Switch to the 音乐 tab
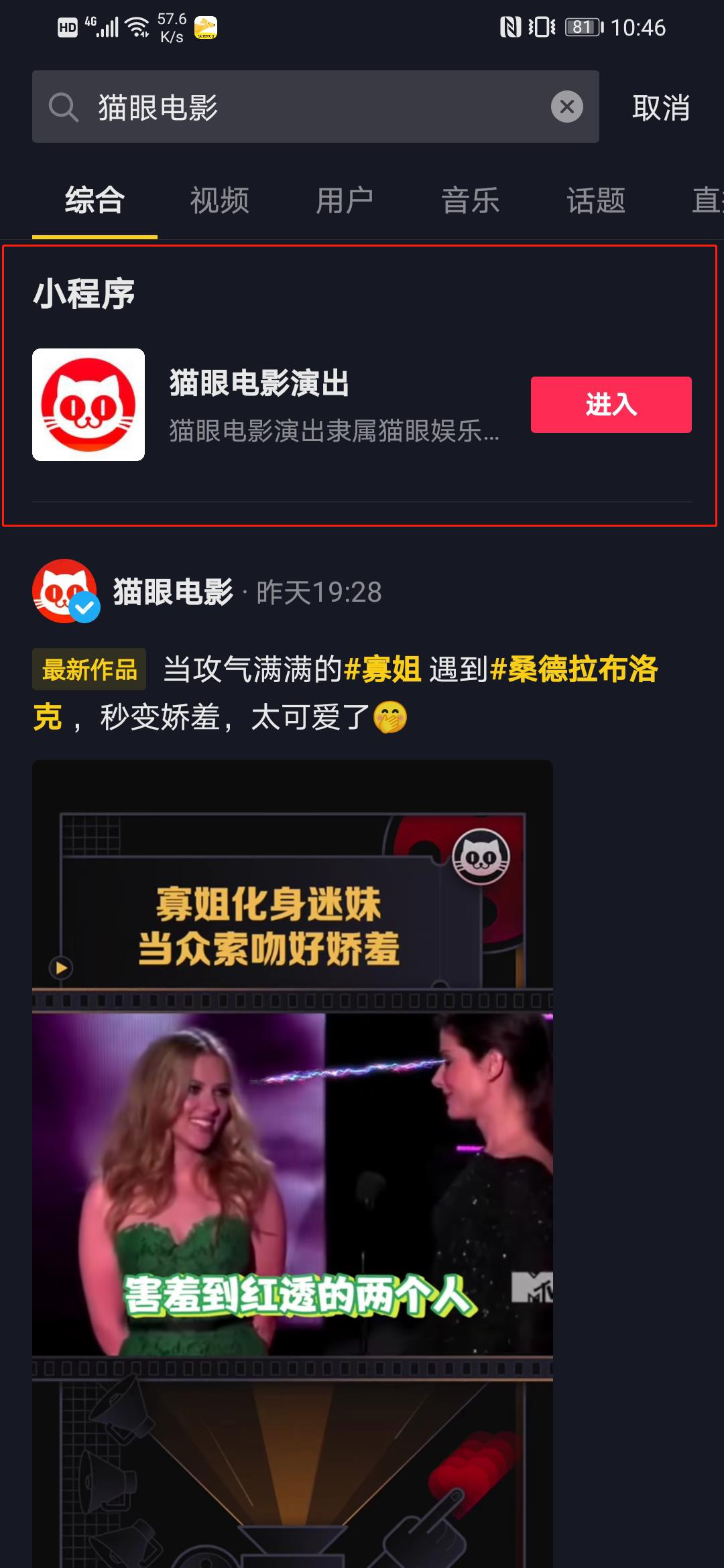724x1568 pixels. tap(470, 200)
